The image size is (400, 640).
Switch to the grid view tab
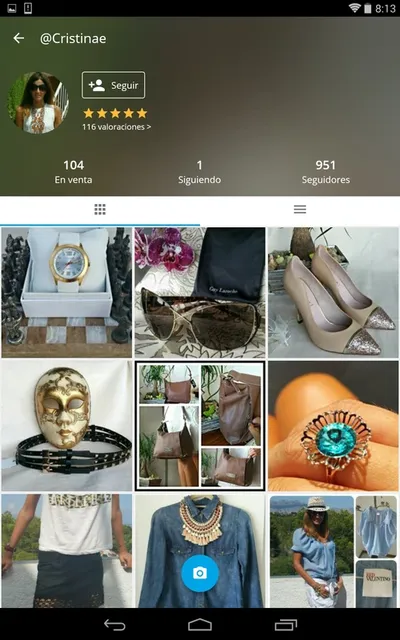coord(100,210)
